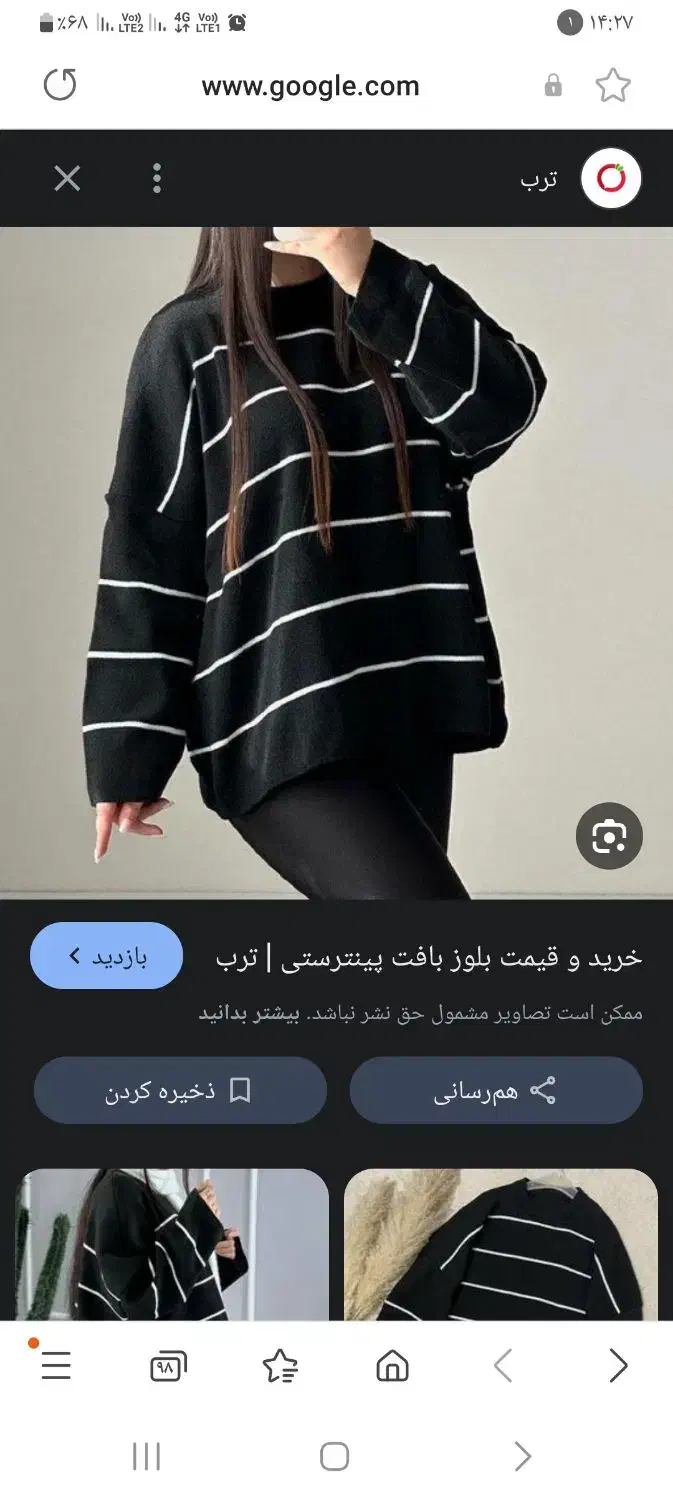
Task: Tap the www.google.com address bar
Action: pos(310,86)
